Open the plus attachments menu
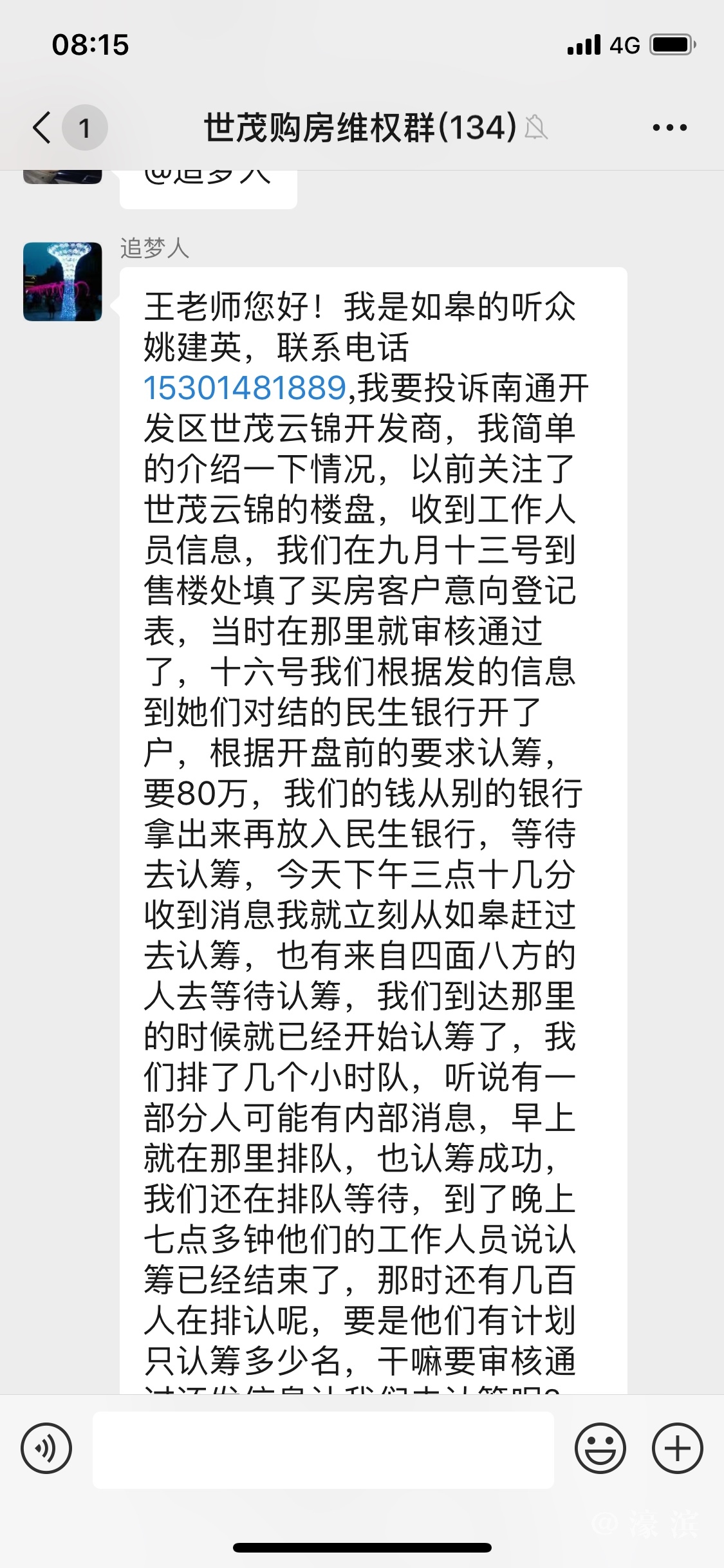 [677, 1449]
